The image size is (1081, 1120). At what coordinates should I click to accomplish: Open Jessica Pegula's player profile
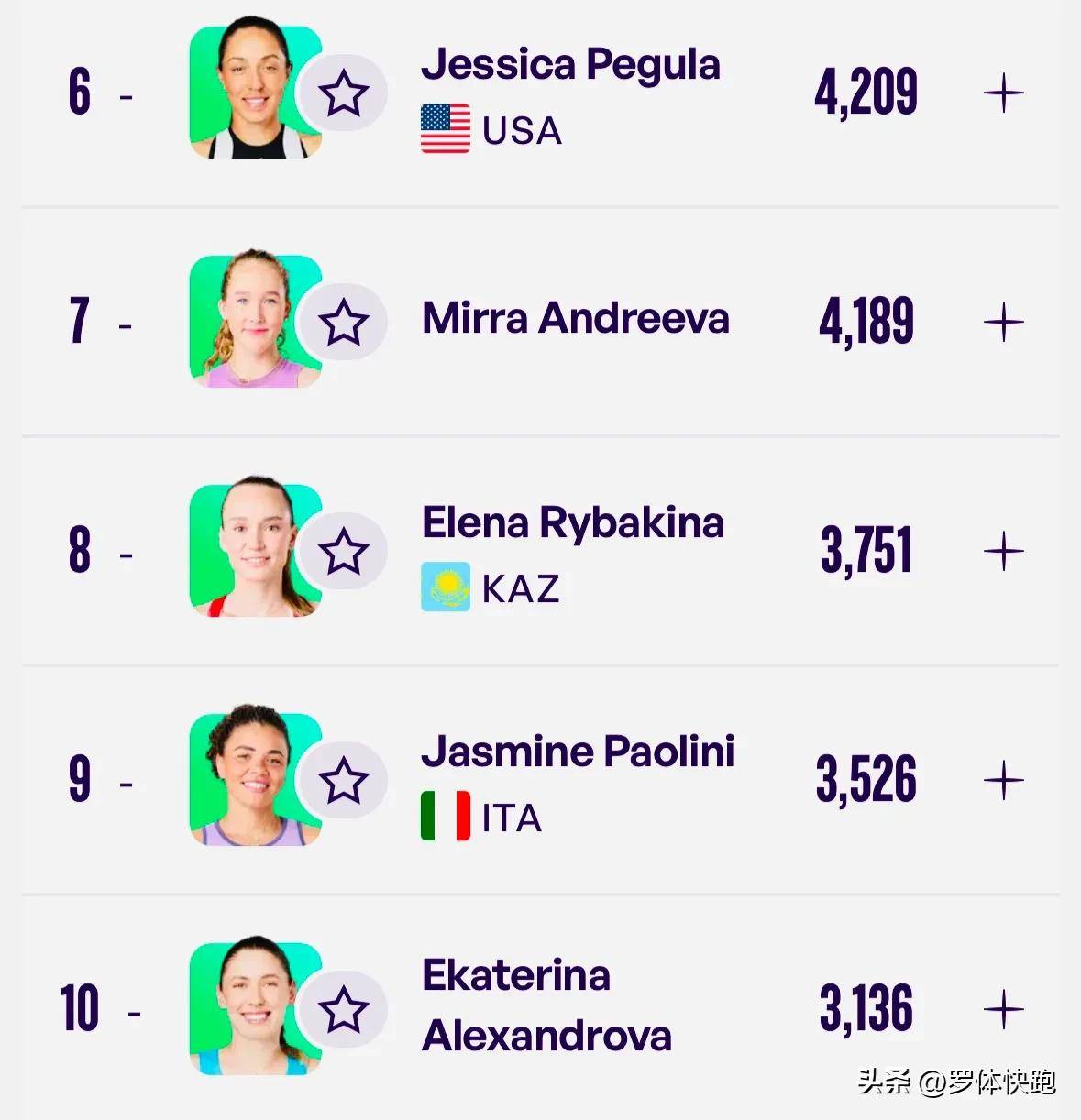pos(570,66)
